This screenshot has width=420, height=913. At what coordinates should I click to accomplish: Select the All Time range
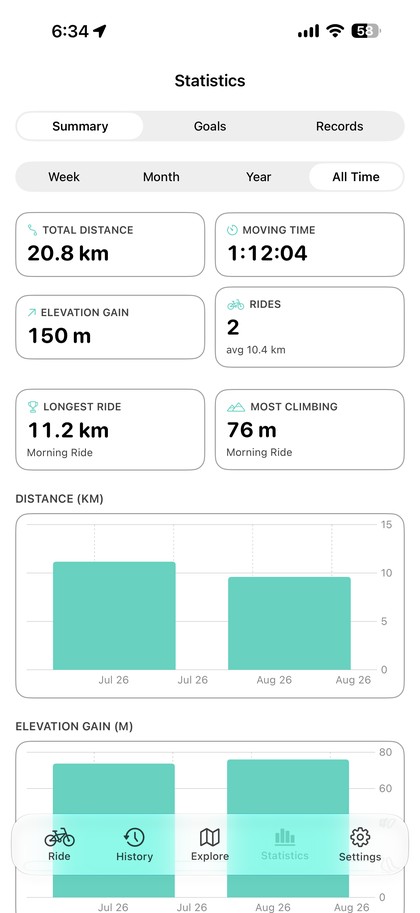pos(356,177)
